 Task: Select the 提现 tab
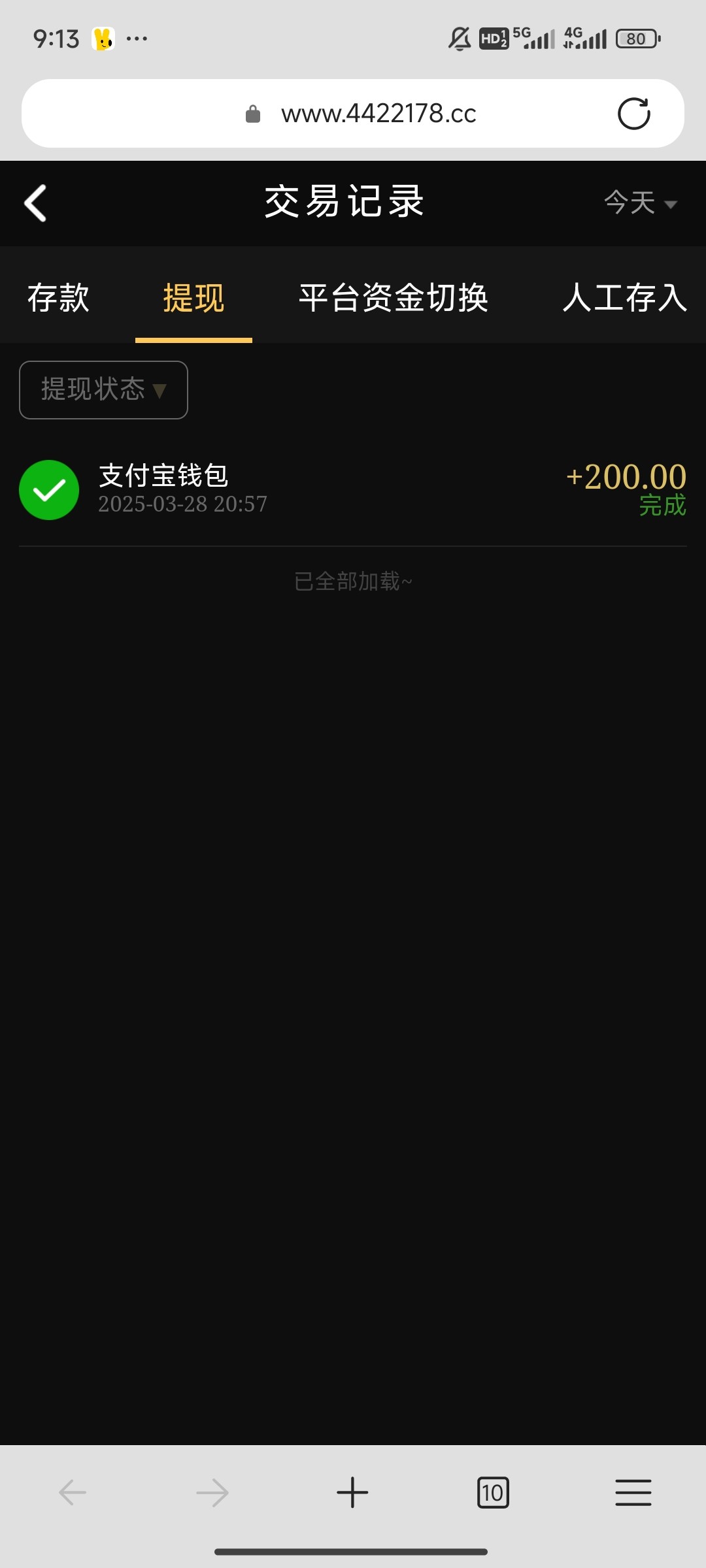click(193, 298)
